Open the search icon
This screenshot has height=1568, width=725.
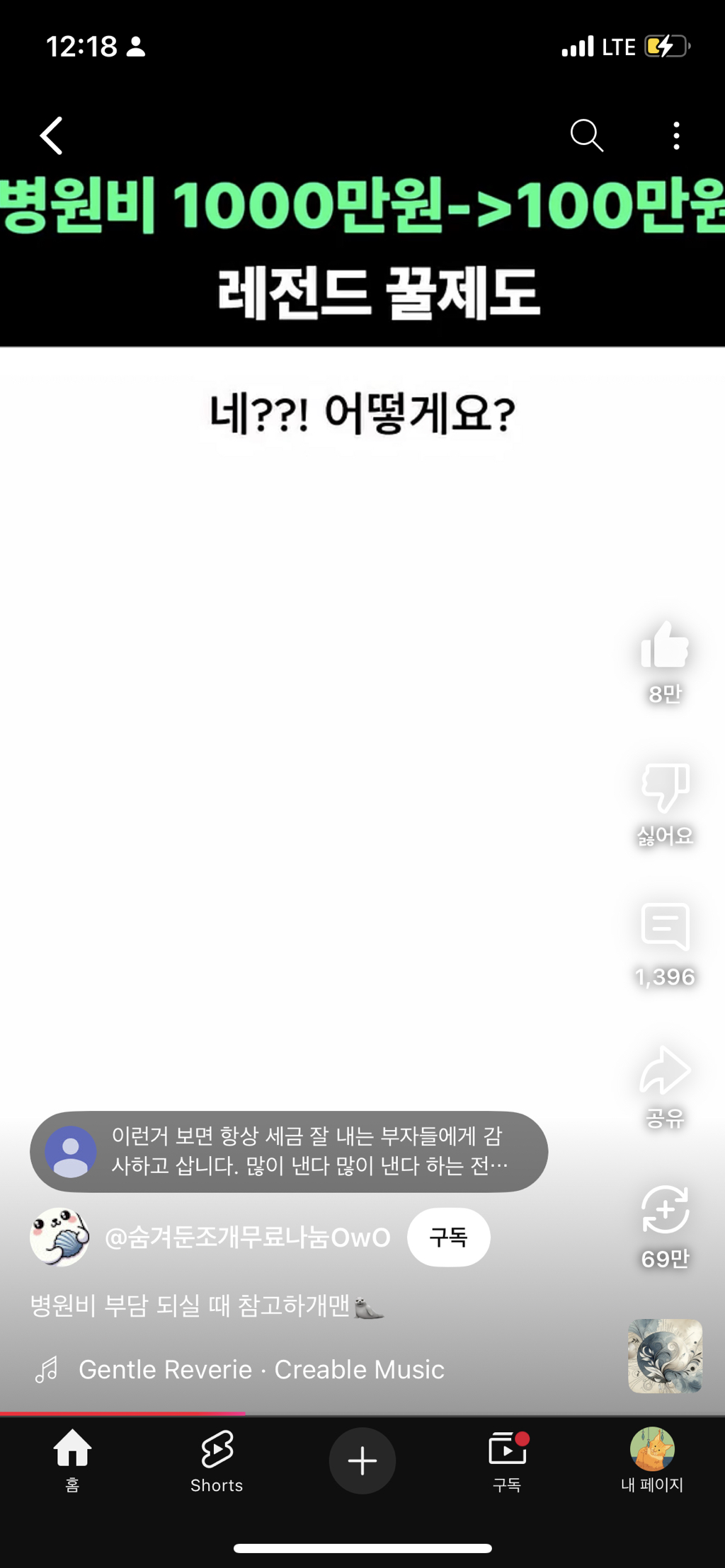point(586,136)
